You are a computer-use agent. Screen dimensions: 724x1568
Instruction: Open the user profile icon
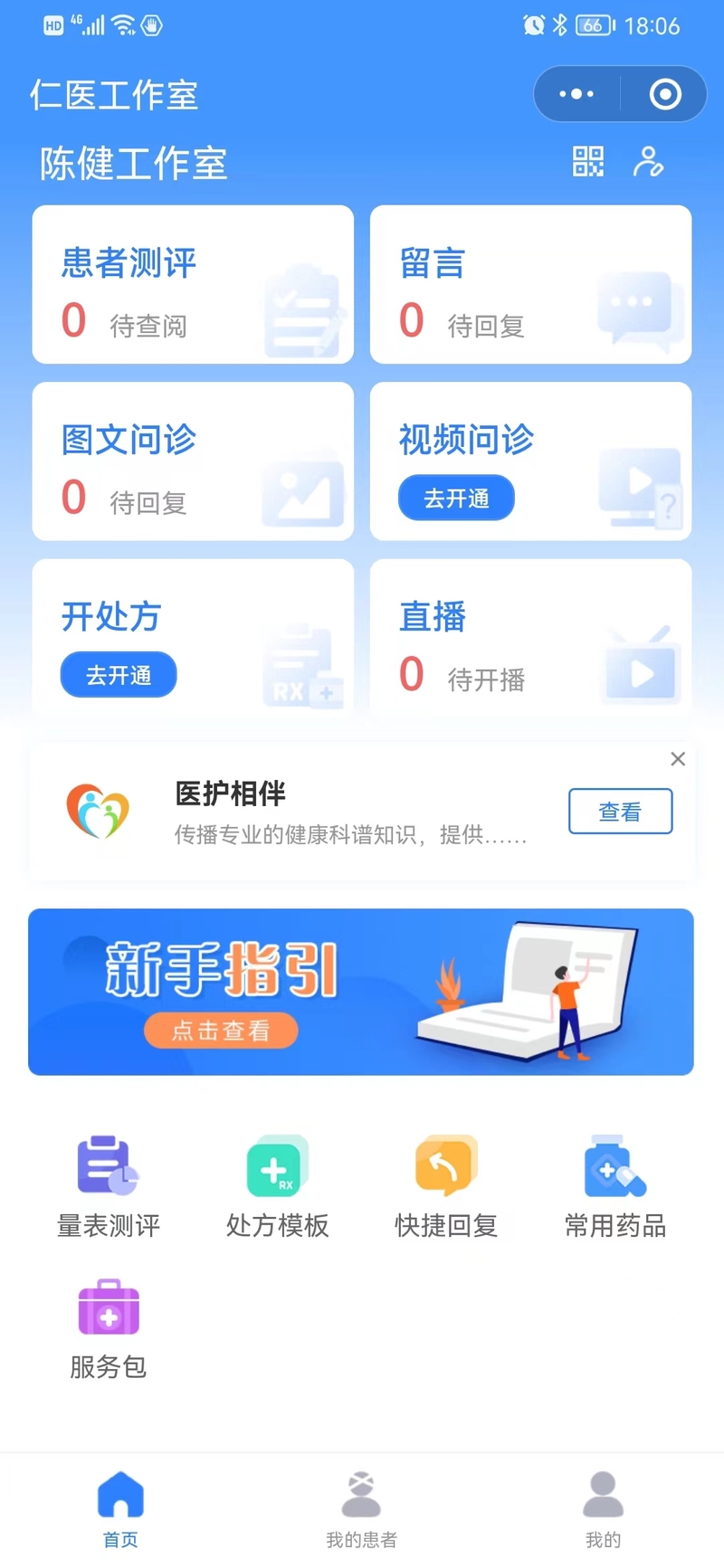(x=648, y=162)
